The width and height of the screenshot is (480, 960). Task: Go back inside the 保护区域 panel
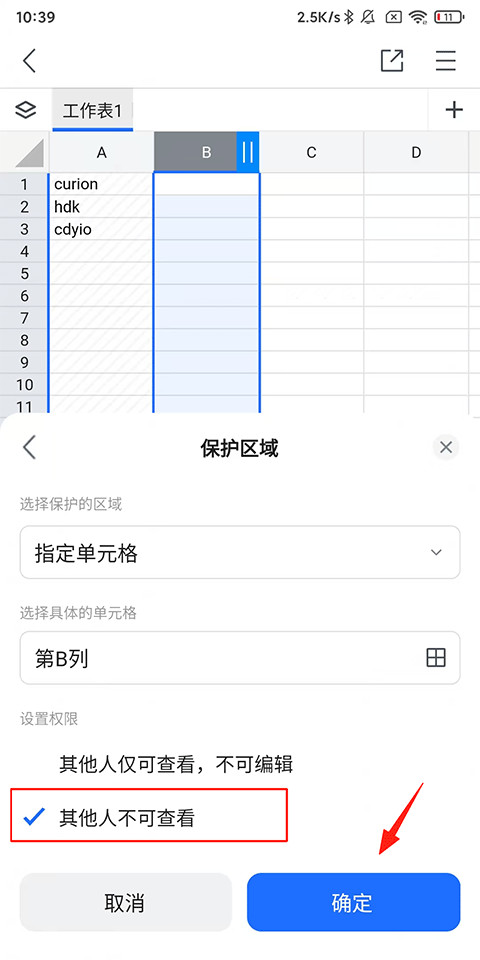pyautogui.click(x=29, y=448)
